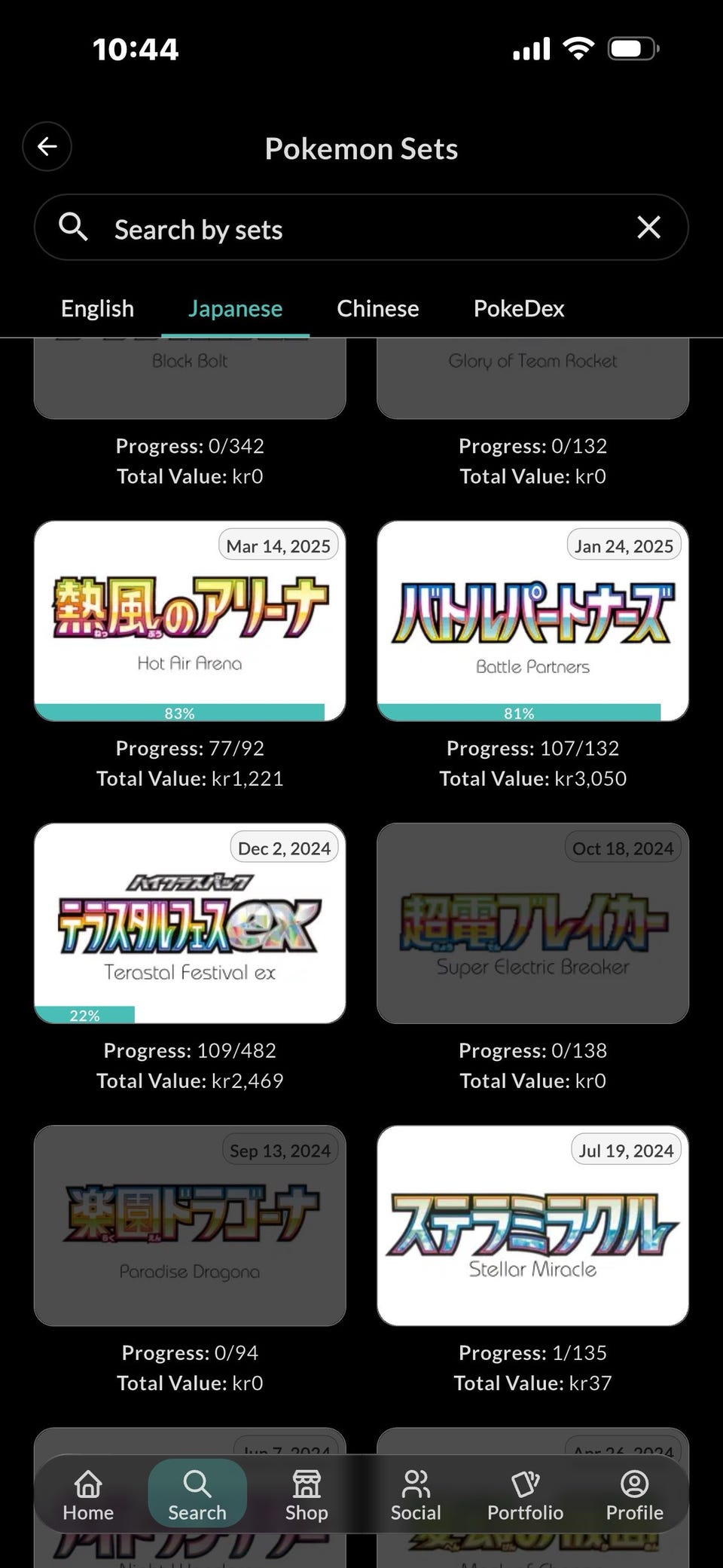Open the Shop tab
723x1568 pixels.
307,1496
